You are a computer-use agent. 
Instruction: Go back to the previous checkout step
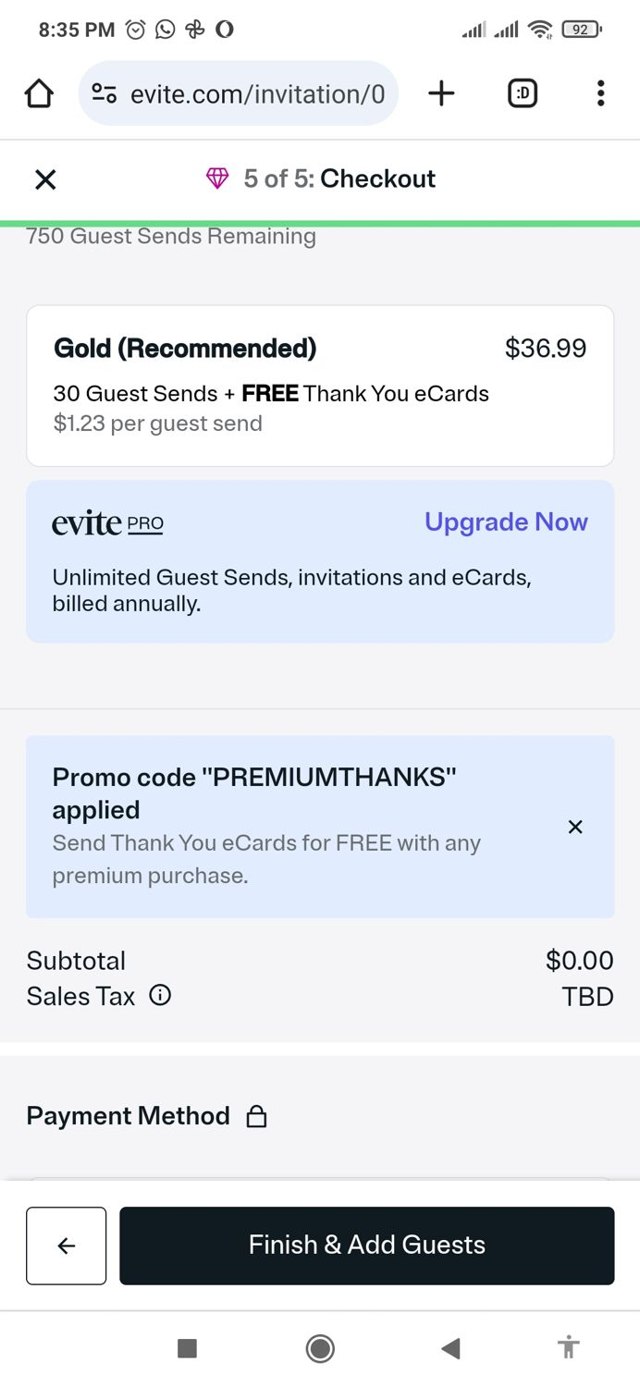(66, 1245)
